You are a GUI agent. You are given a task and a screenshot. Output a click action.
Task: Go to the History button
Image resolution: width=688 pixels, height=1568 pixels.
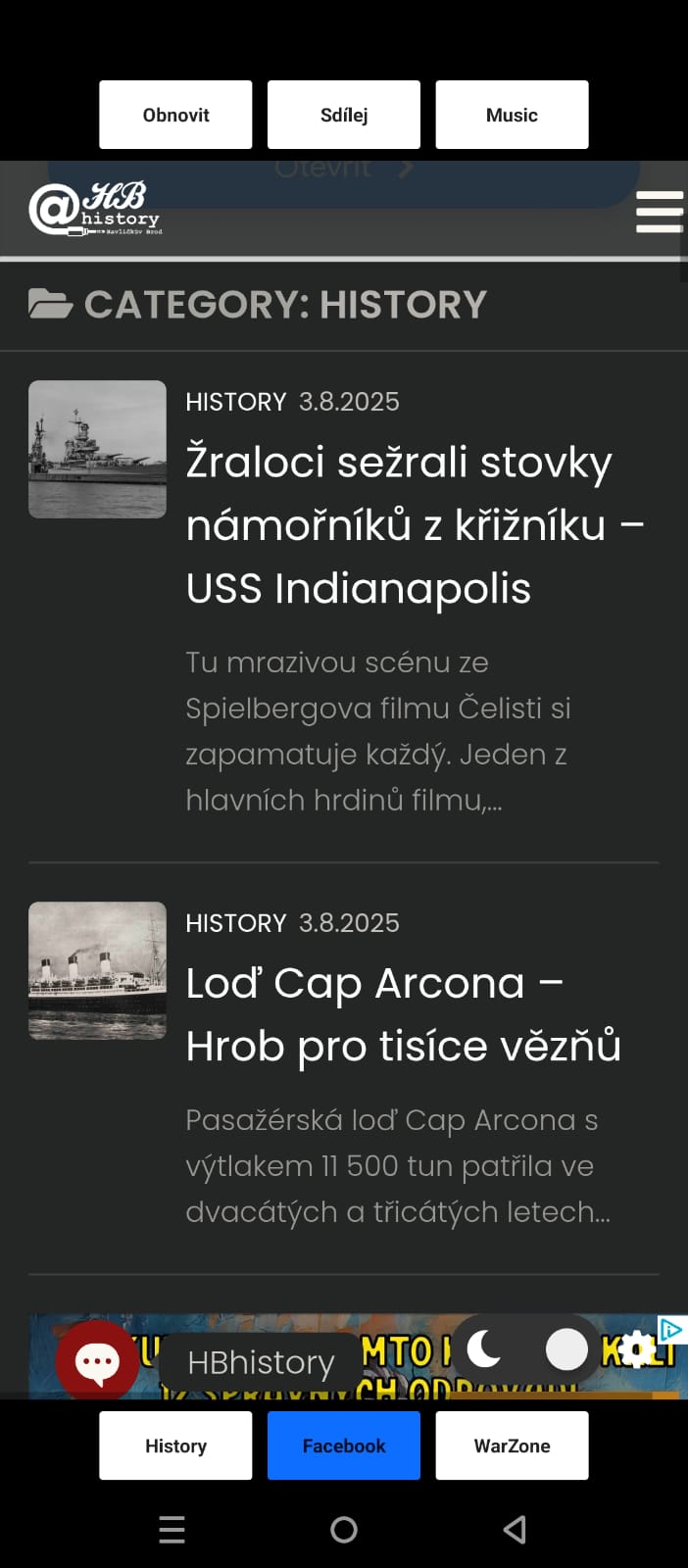tap(175, 1445)
